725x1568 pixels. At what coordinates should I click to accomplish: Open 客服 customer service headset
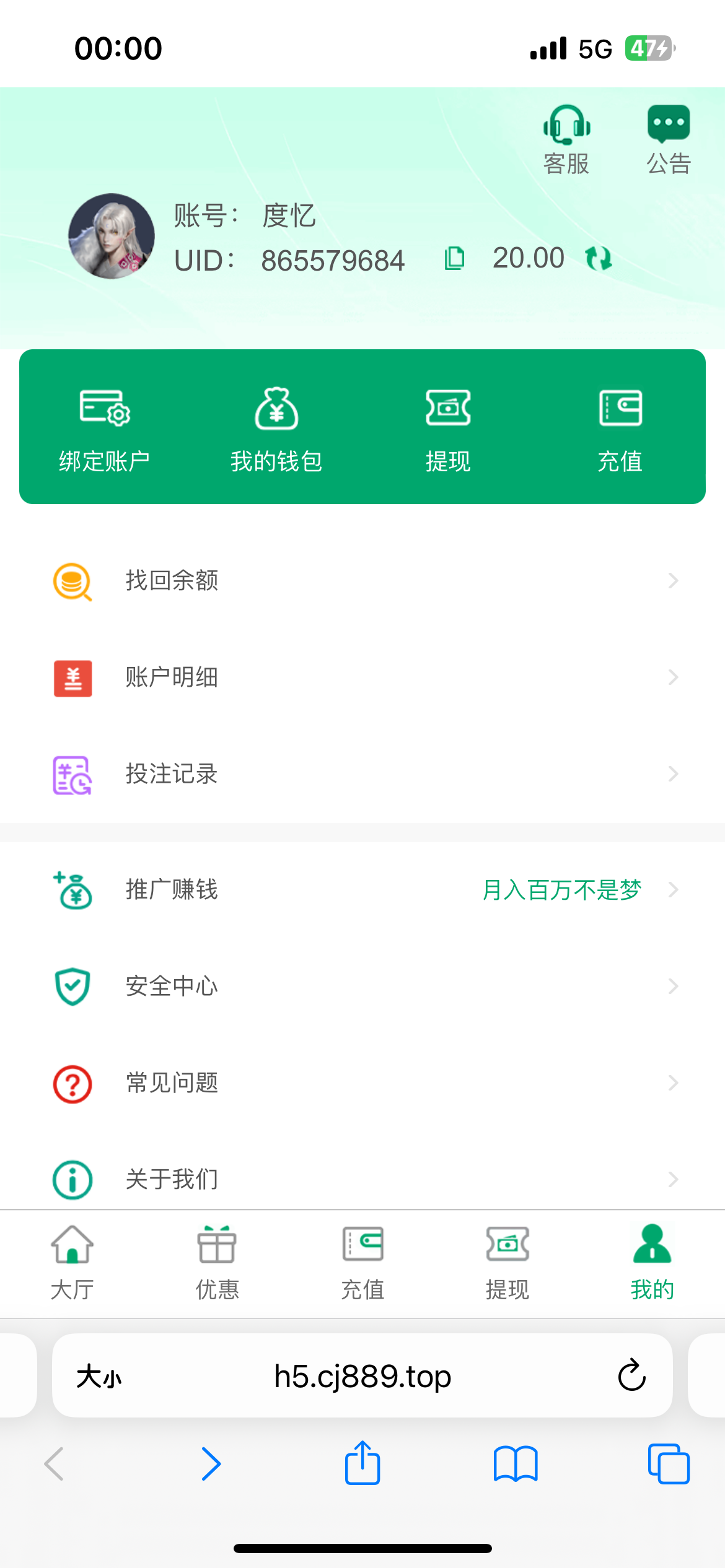[566, 140]
